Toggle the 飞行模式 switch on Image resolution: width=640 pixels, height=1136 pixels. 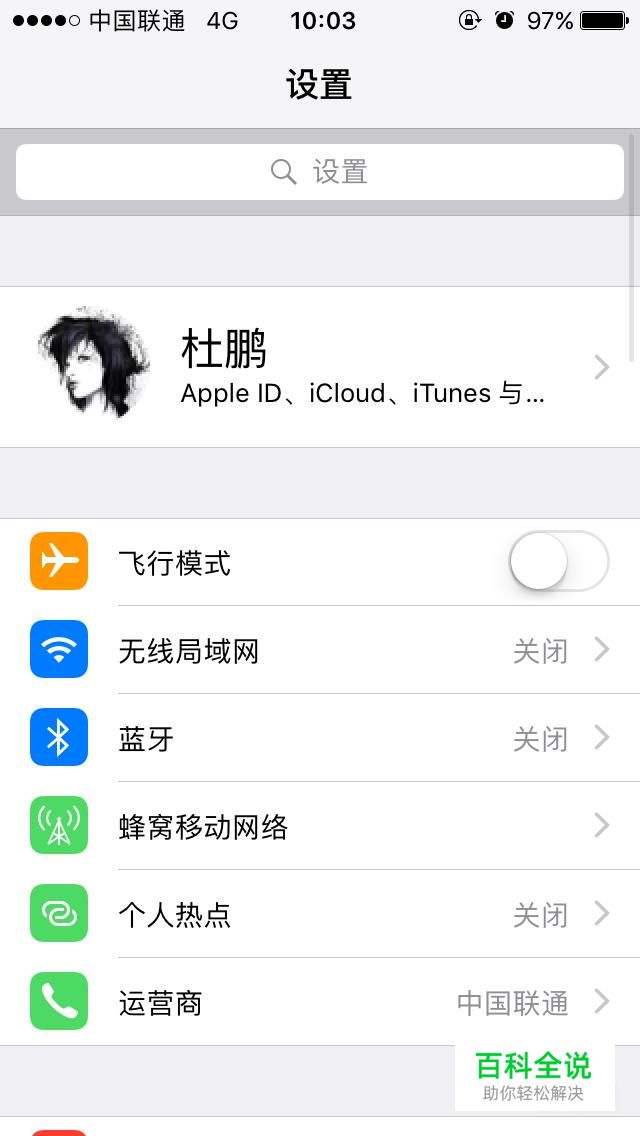pyautogui.click(x=558, y=562)
